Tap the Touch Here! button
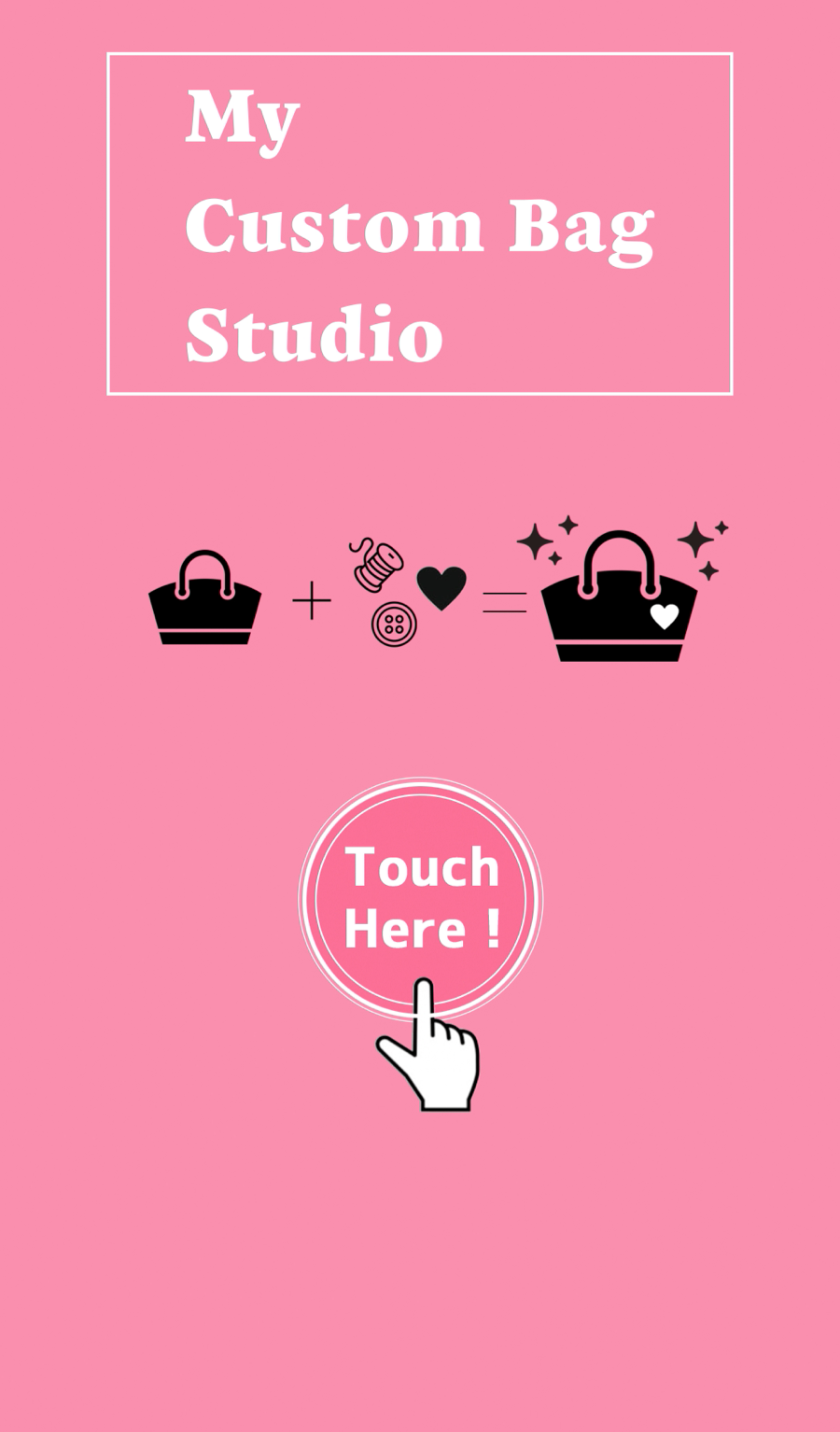This screenshot has width=840, height=1432. (421, 897)
